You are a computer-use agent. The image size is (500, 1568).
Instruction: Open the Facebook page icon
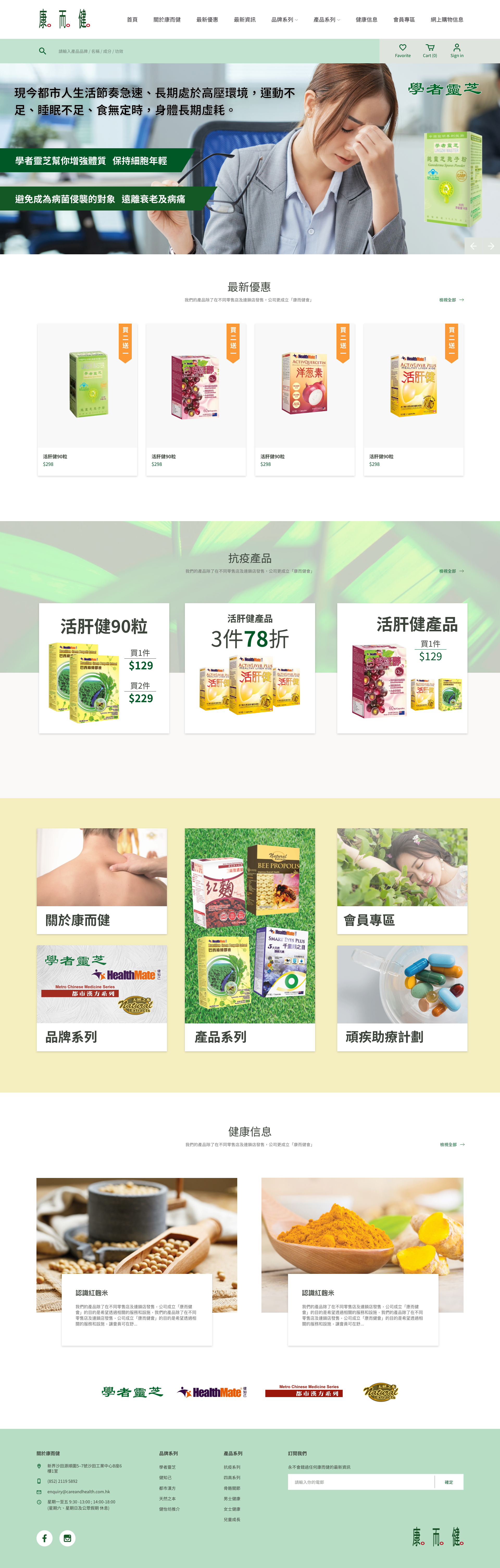pyautogui.click(x=45, y=1538)
